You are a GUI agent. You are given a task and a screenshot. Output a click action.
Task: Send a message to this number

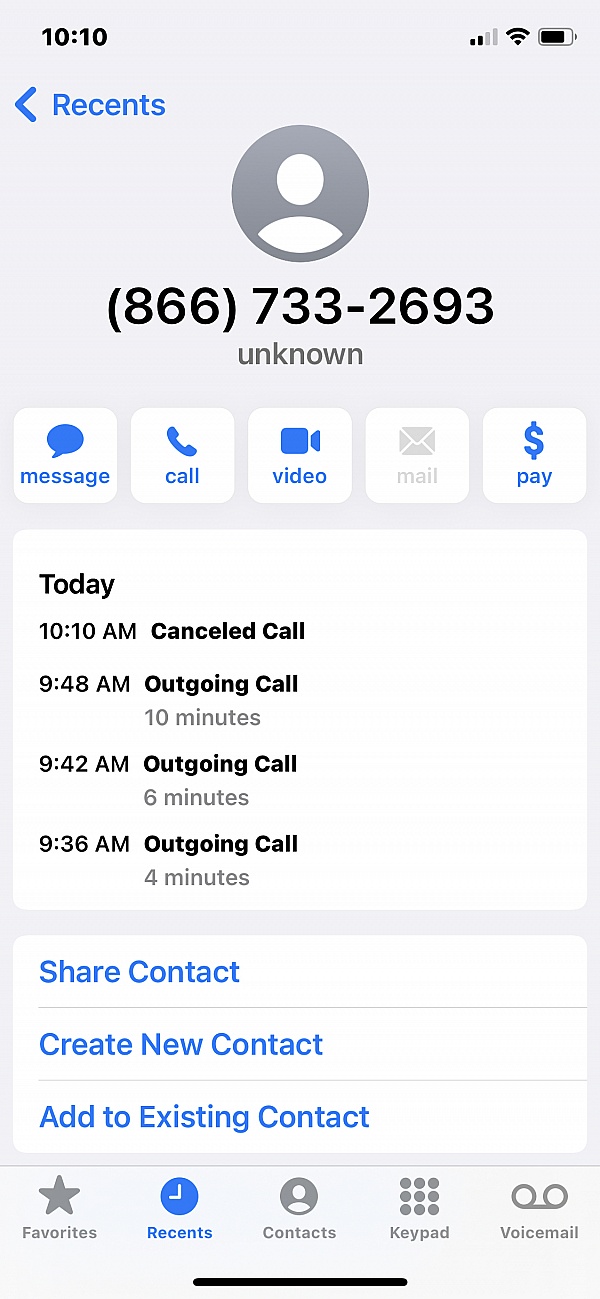coord(65,455)
